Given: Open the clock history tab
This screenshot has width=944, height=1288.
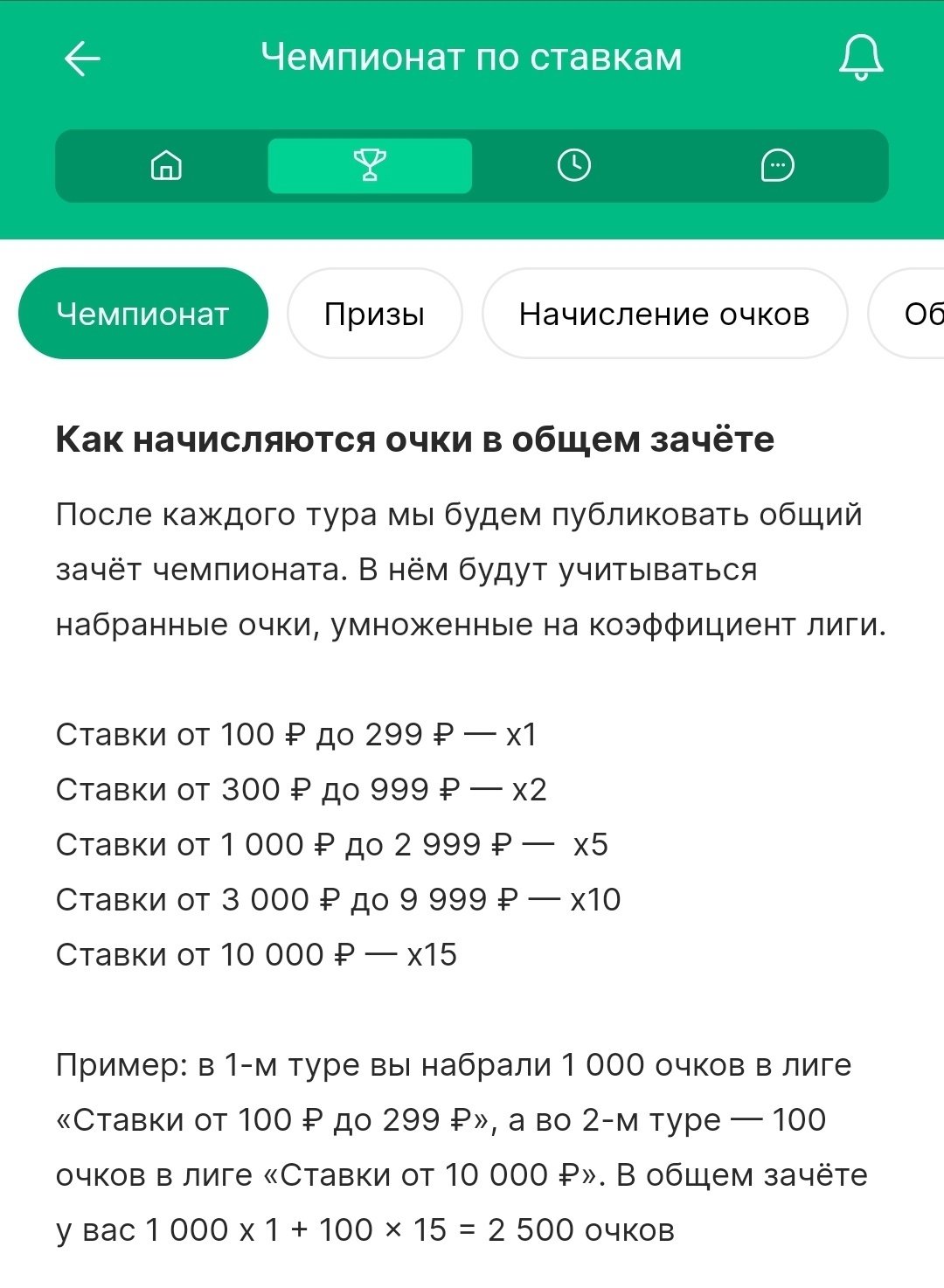Looking at the screenshot, I should point(573,165).
